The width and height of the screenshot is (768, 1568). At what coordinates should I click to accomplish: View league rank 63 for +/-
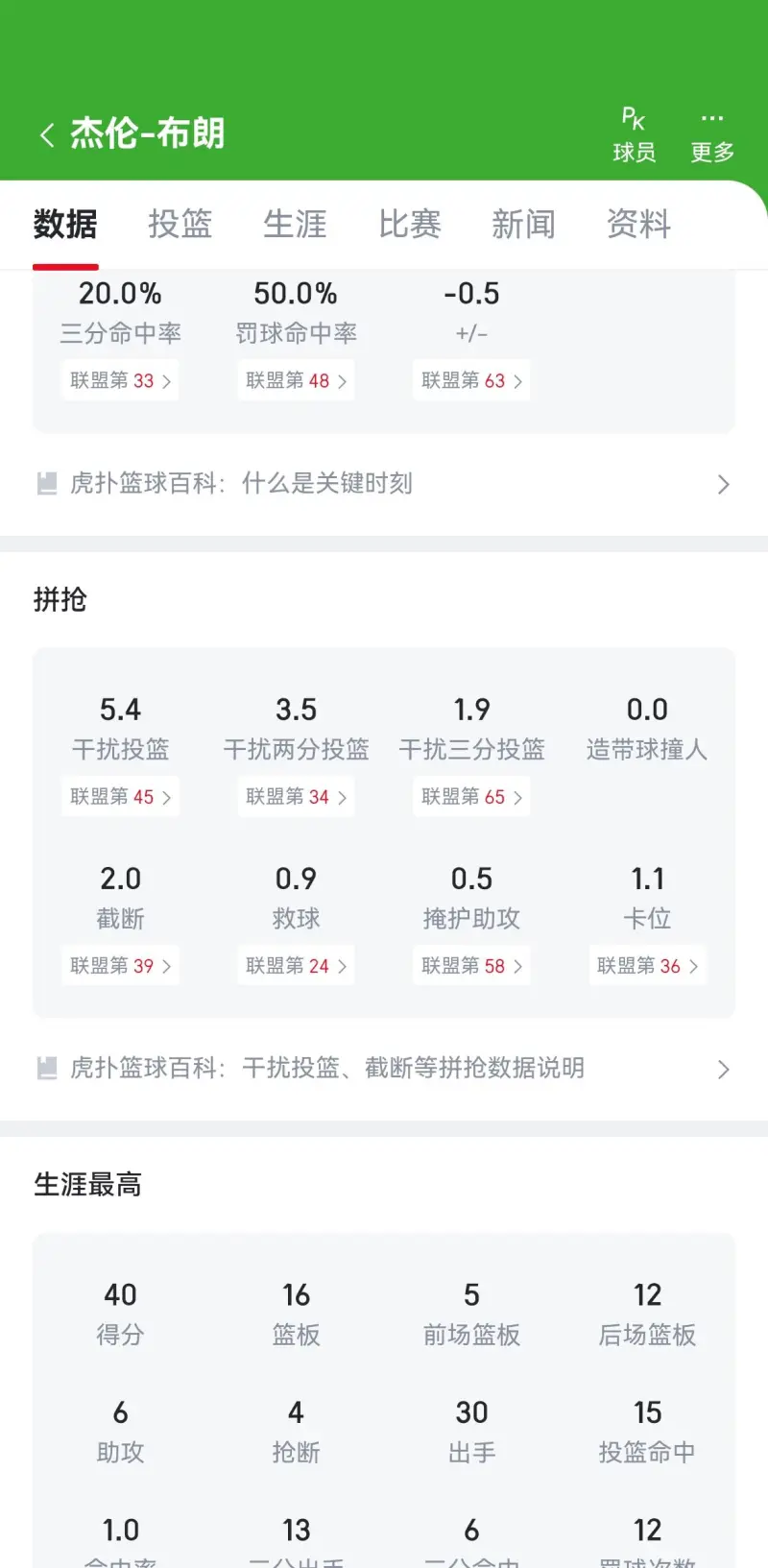coord(471,380)
